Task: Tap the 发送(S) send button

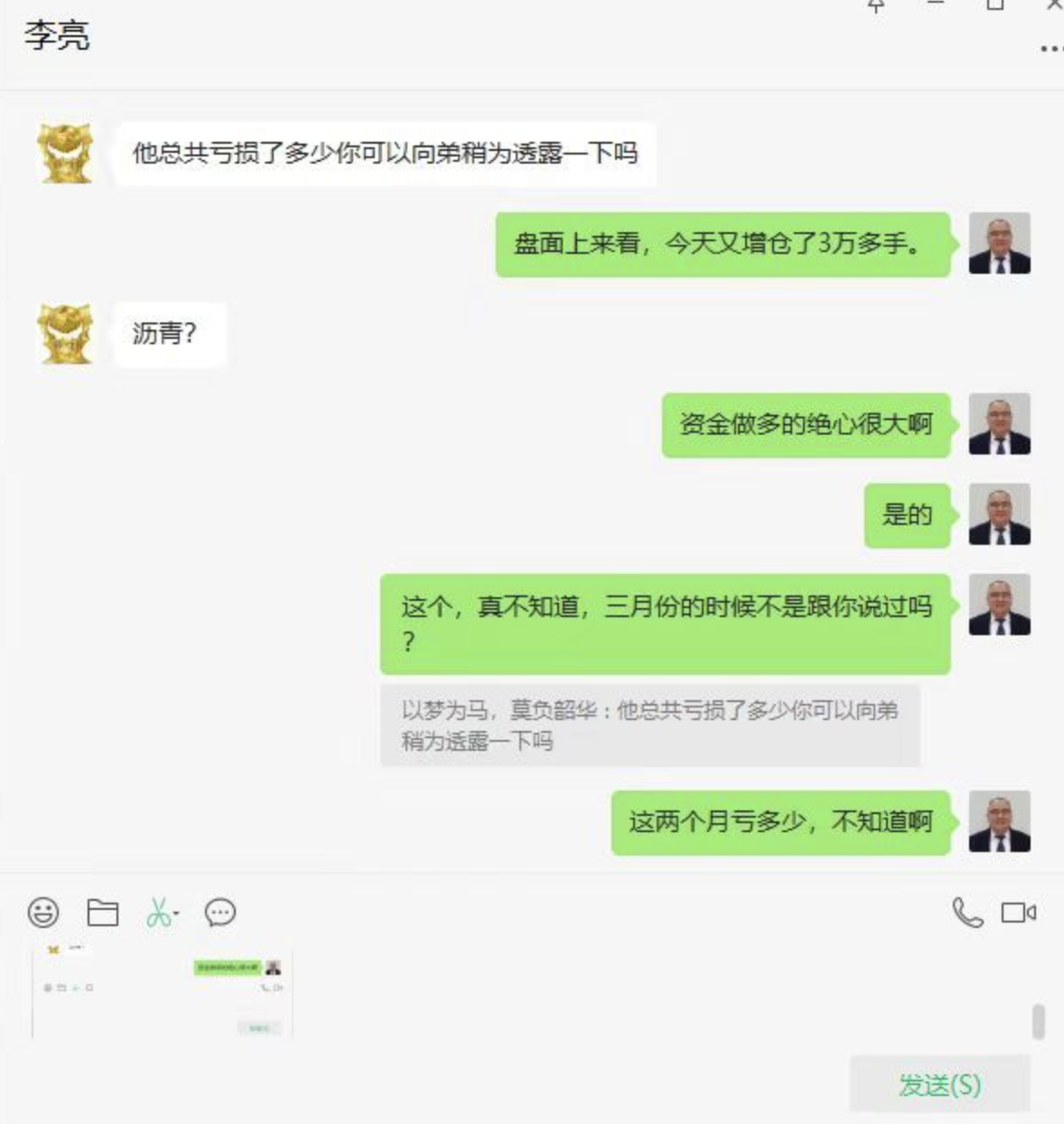Action: pos(939,1083)
